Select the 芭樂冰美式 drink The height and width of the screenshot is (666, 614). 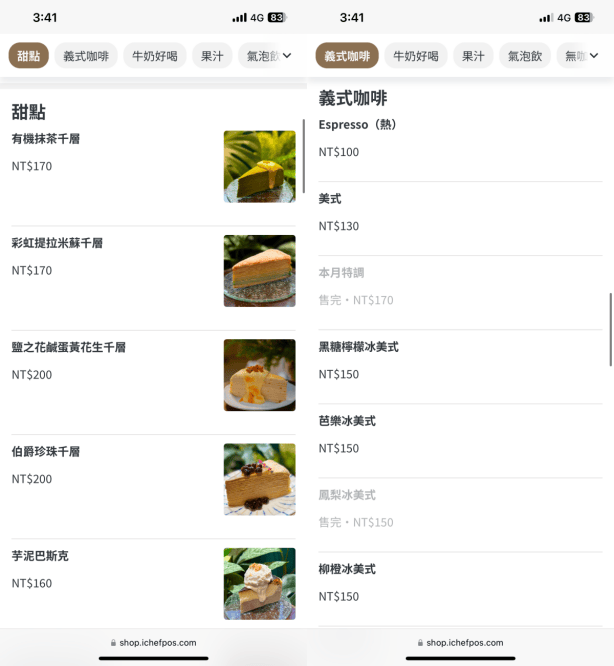[x=347, y=421]
